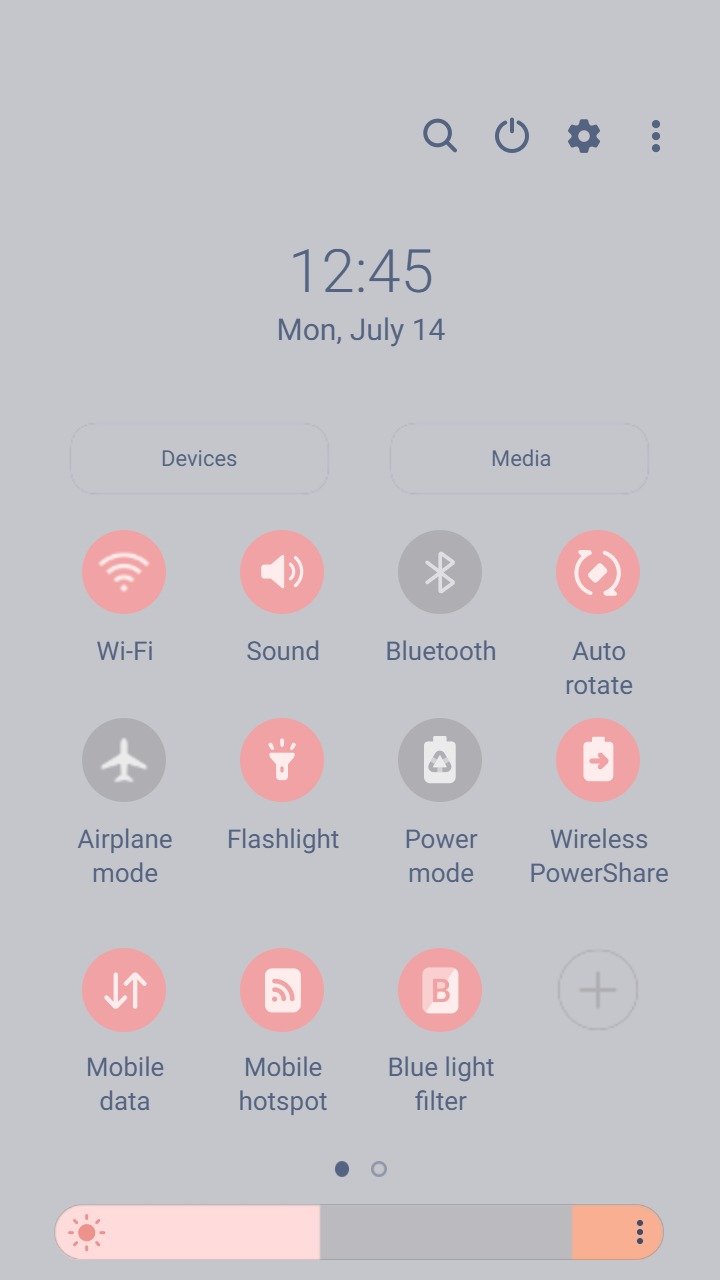Disable Mobile data
This screenshot has width=720, height=1280.
(x=124, y=990)
